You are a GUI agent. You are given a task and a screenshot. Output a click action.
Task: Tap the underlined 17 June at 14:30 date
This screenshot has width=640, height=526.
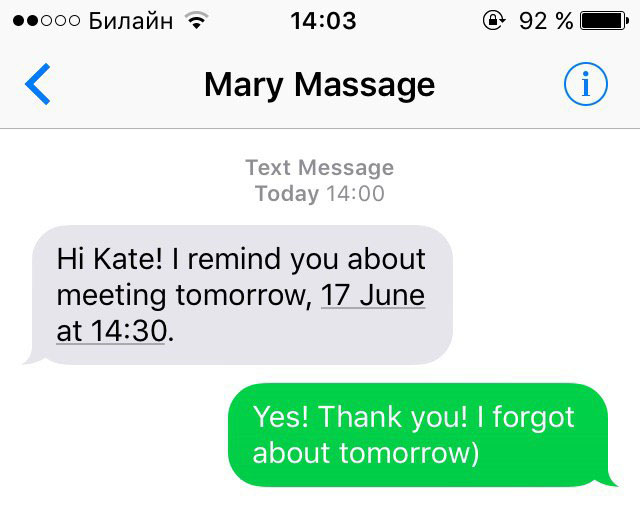(372, 296)
